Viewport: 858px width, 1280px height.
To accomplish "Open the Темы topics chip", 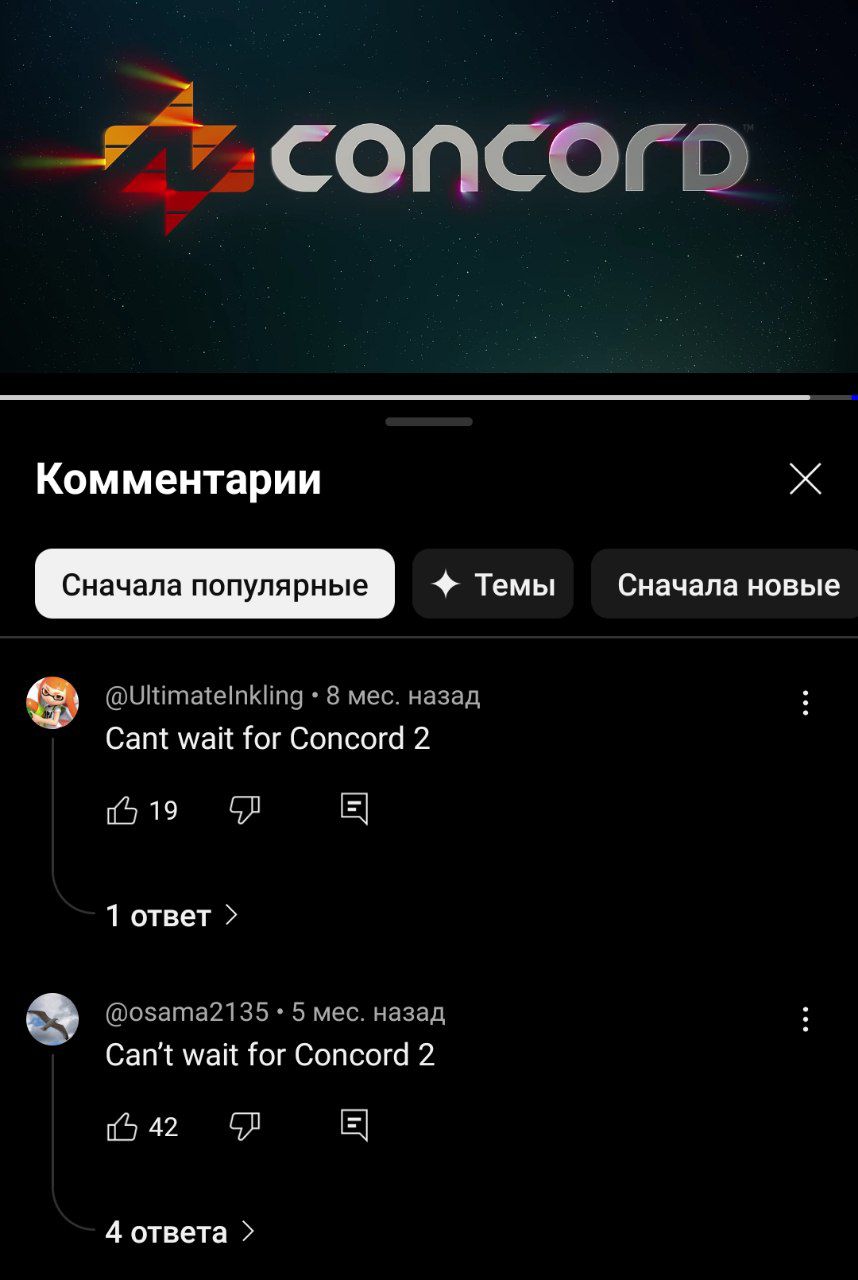I will [493, 584].
